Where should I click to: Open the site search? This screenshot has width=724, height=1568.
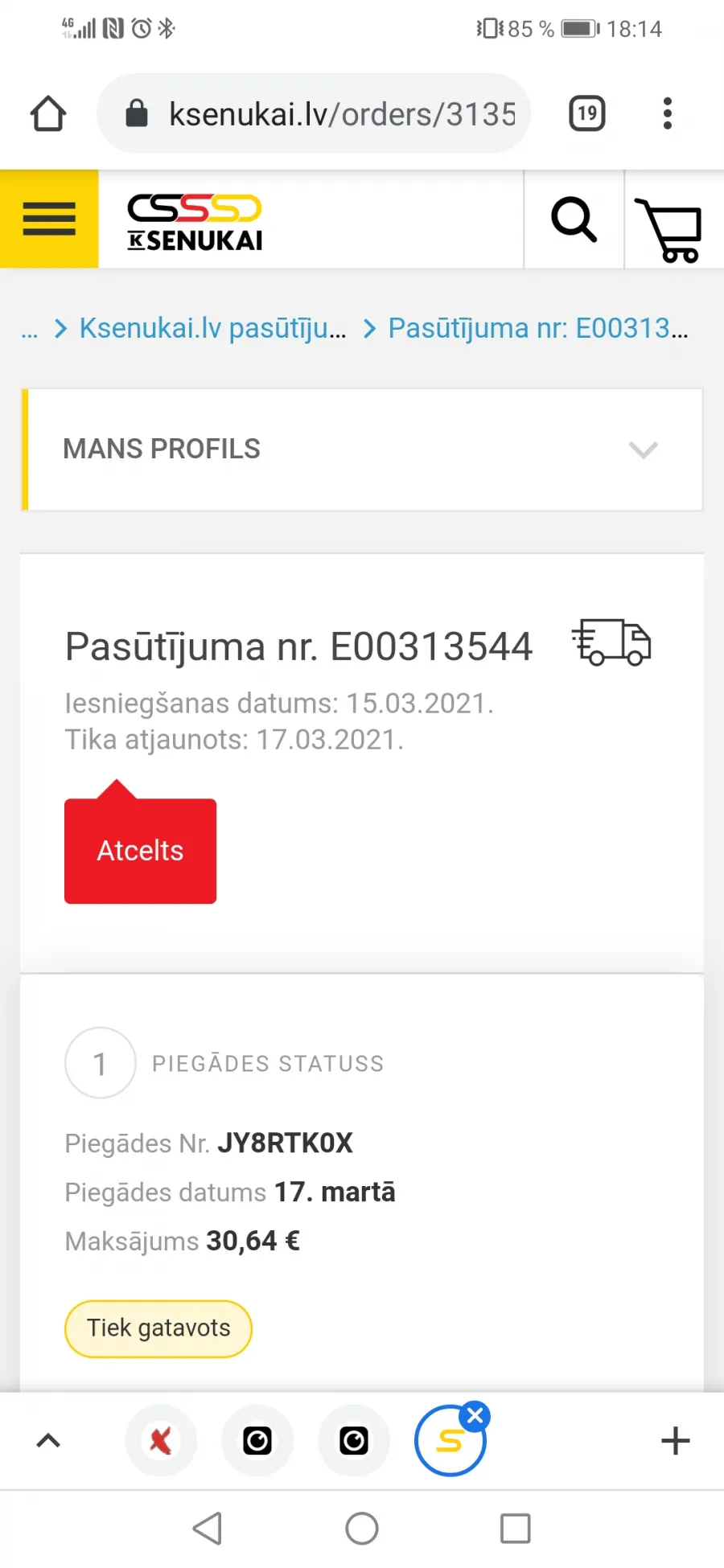point(574,219)
